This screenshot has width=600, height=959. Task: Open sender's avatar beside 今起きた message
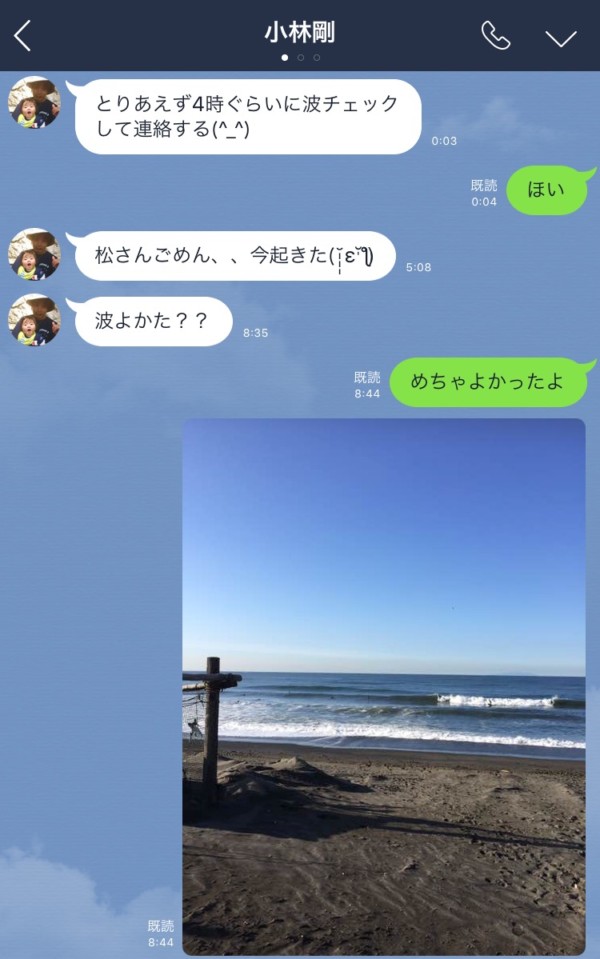click(x=35, y=255)
